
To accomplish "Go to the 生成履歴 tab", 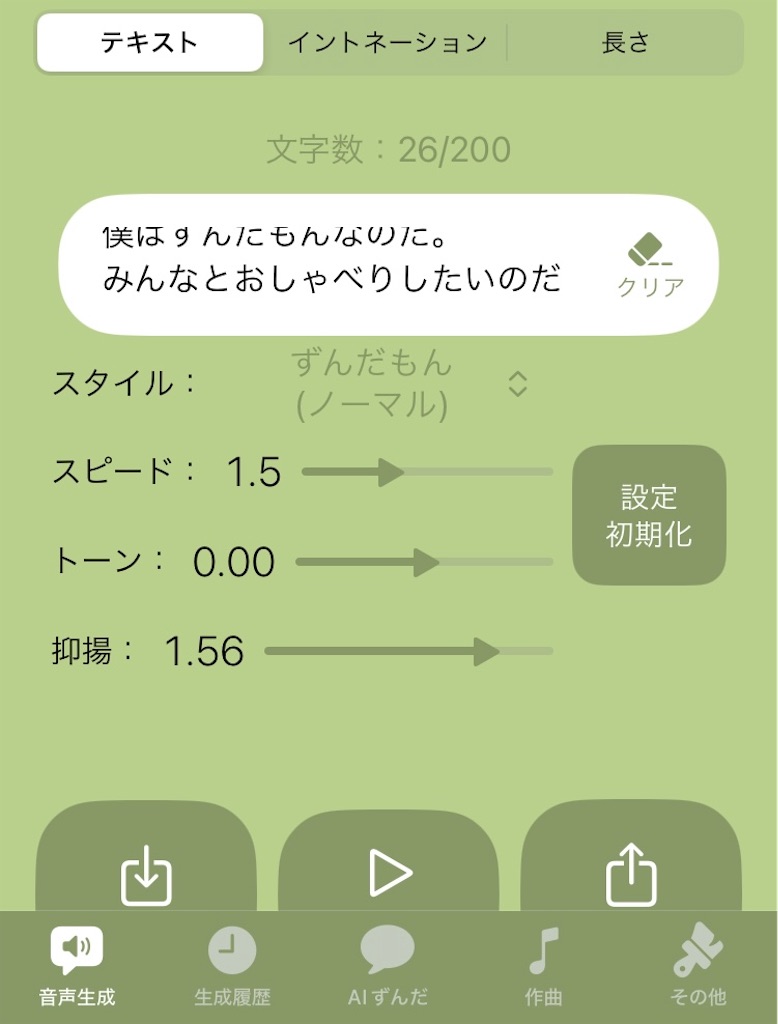I will [232, 966].
